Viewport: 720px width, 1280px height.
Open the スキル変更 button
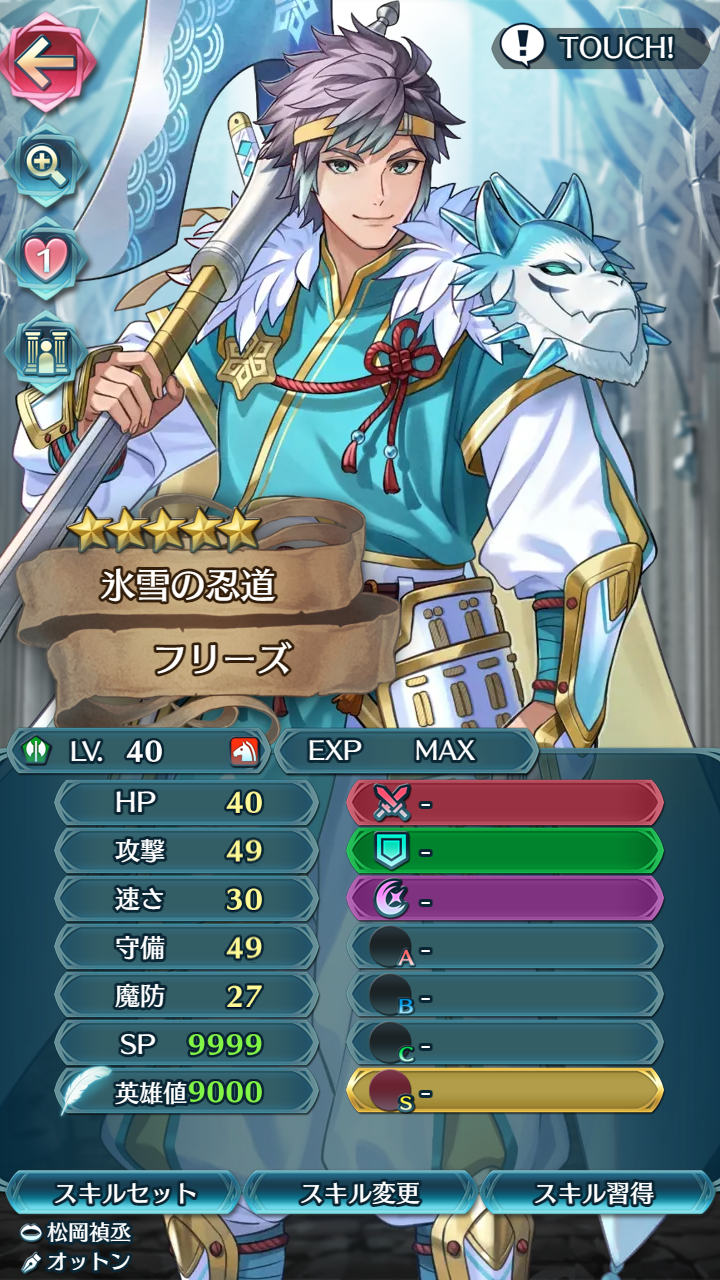(x=360, y=1193)
